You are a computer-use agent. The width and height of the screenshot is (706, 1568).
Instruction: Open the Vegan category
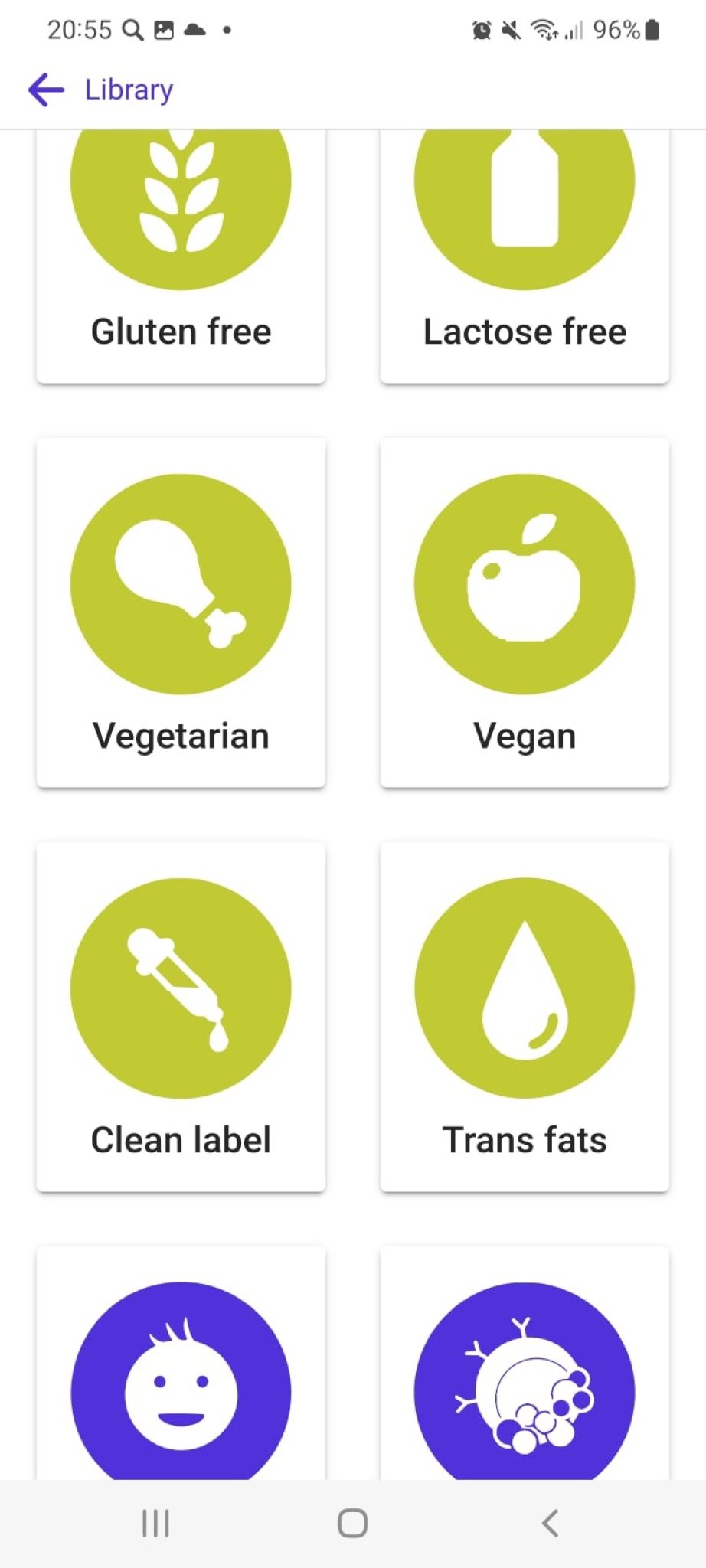pyautogui.click(x=524, y=612)
